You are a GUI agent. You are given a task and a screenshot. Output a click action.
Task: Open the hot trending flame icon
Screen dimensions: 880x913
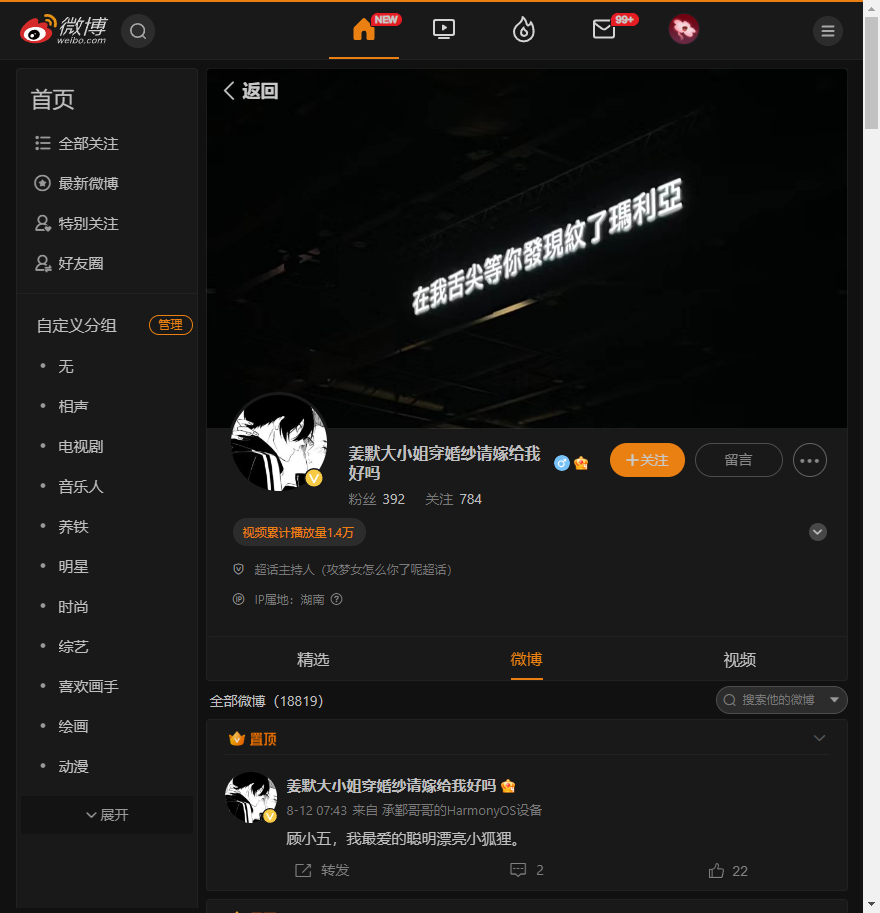coord(524,30)
